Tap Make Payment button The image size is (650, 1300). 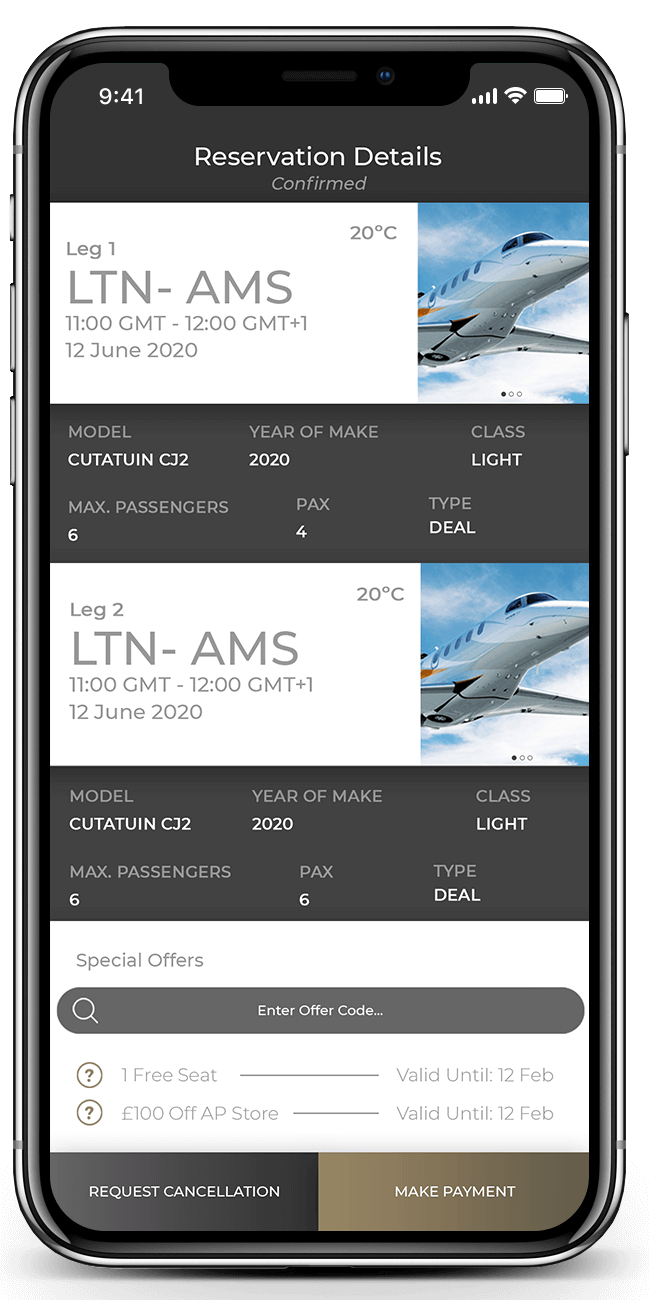[455, 1191]
